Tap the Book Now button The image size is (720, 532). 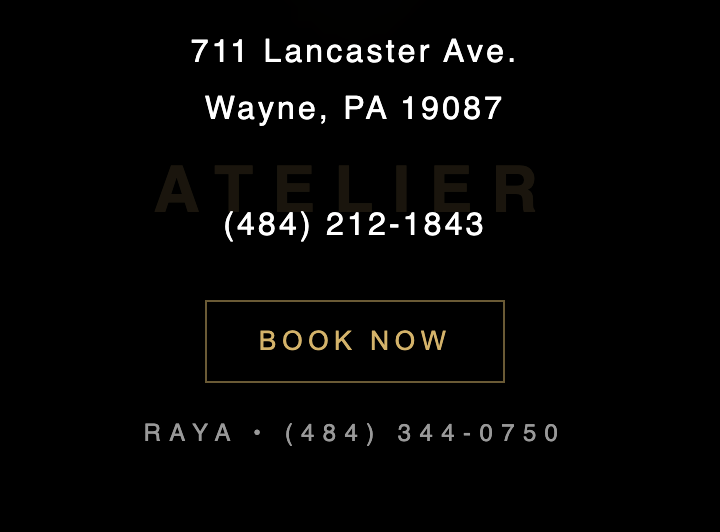tap(354, 341)
